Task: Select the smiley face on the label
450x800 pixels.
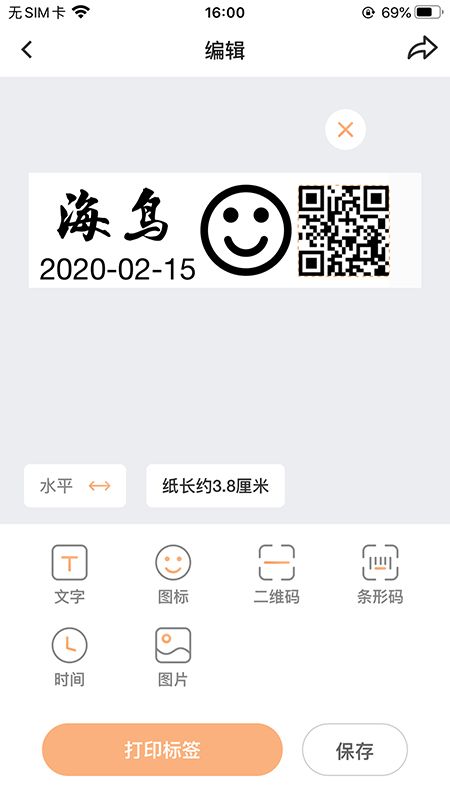Action: point(245,230)
